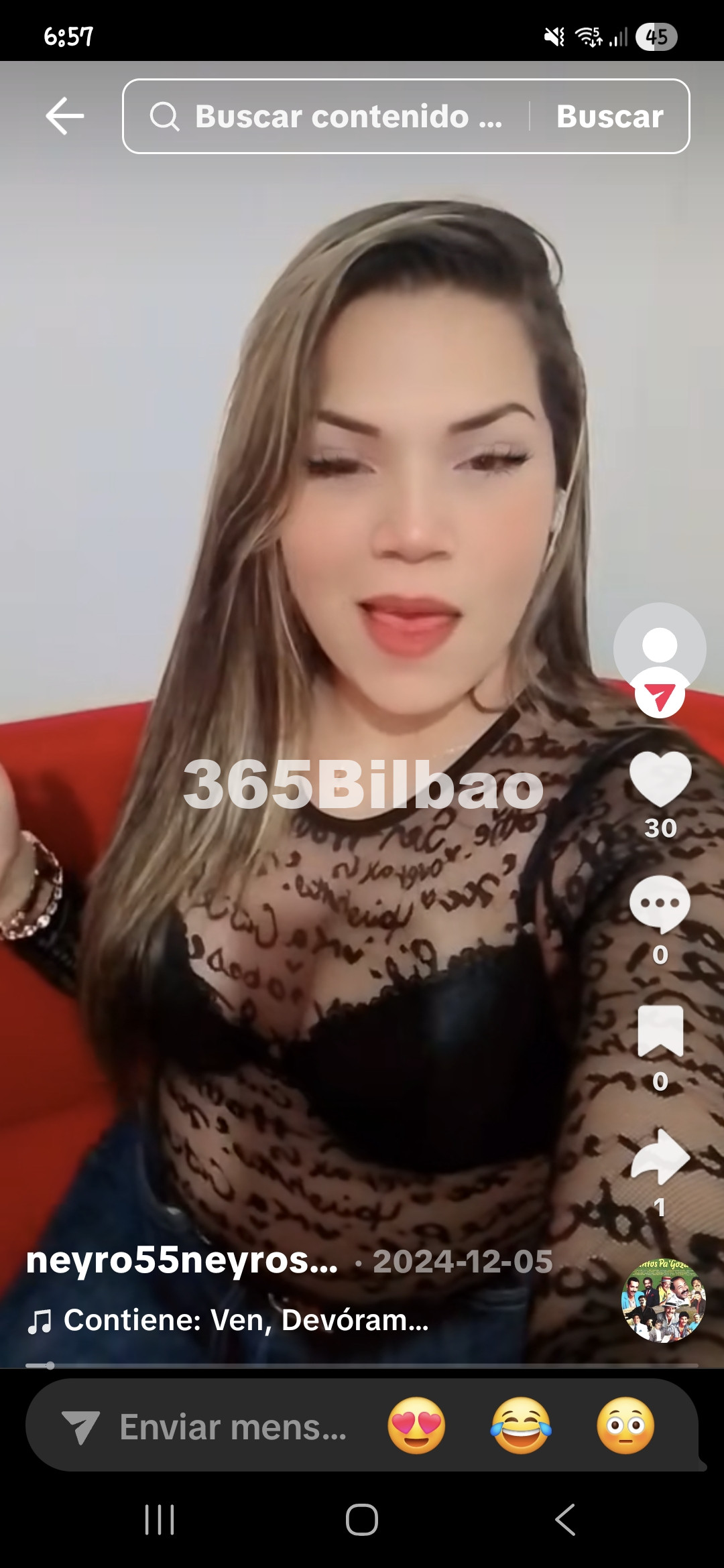Send the laughing-crying emoji reaction
This screenshot has height=1568, width=724.
(x=521, y=1426)
